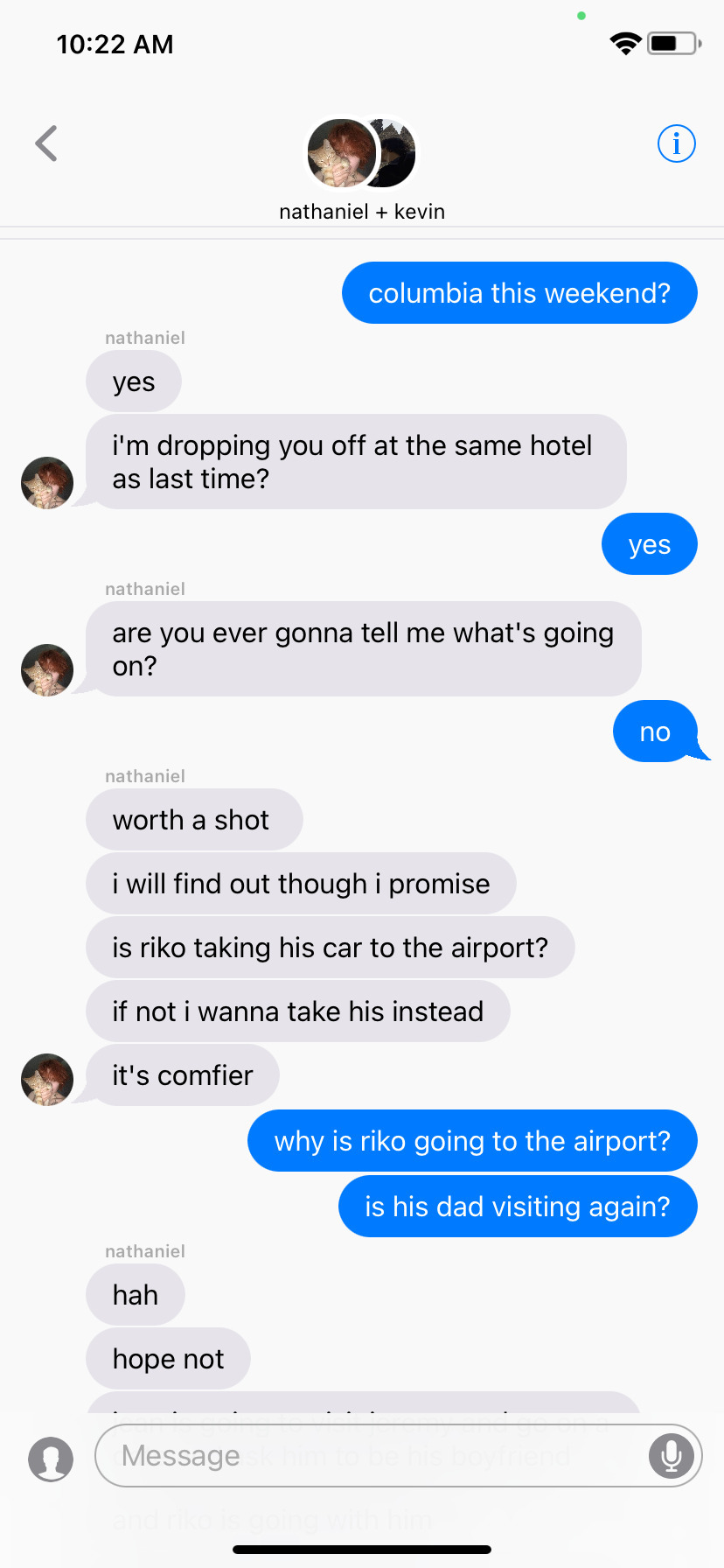
Task: Start voice dictation with the microphone
Action: pyautogui.click(x=671, y=1456)
